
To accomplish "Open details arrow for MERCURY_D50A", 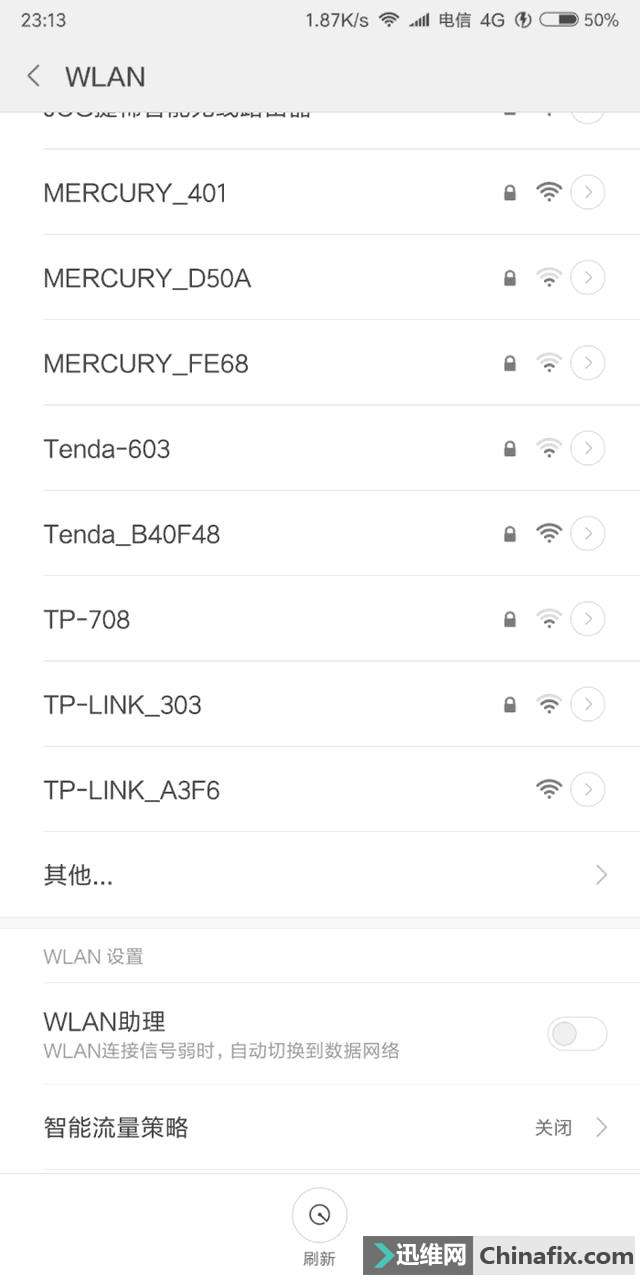I will click(x=588, y=278).
